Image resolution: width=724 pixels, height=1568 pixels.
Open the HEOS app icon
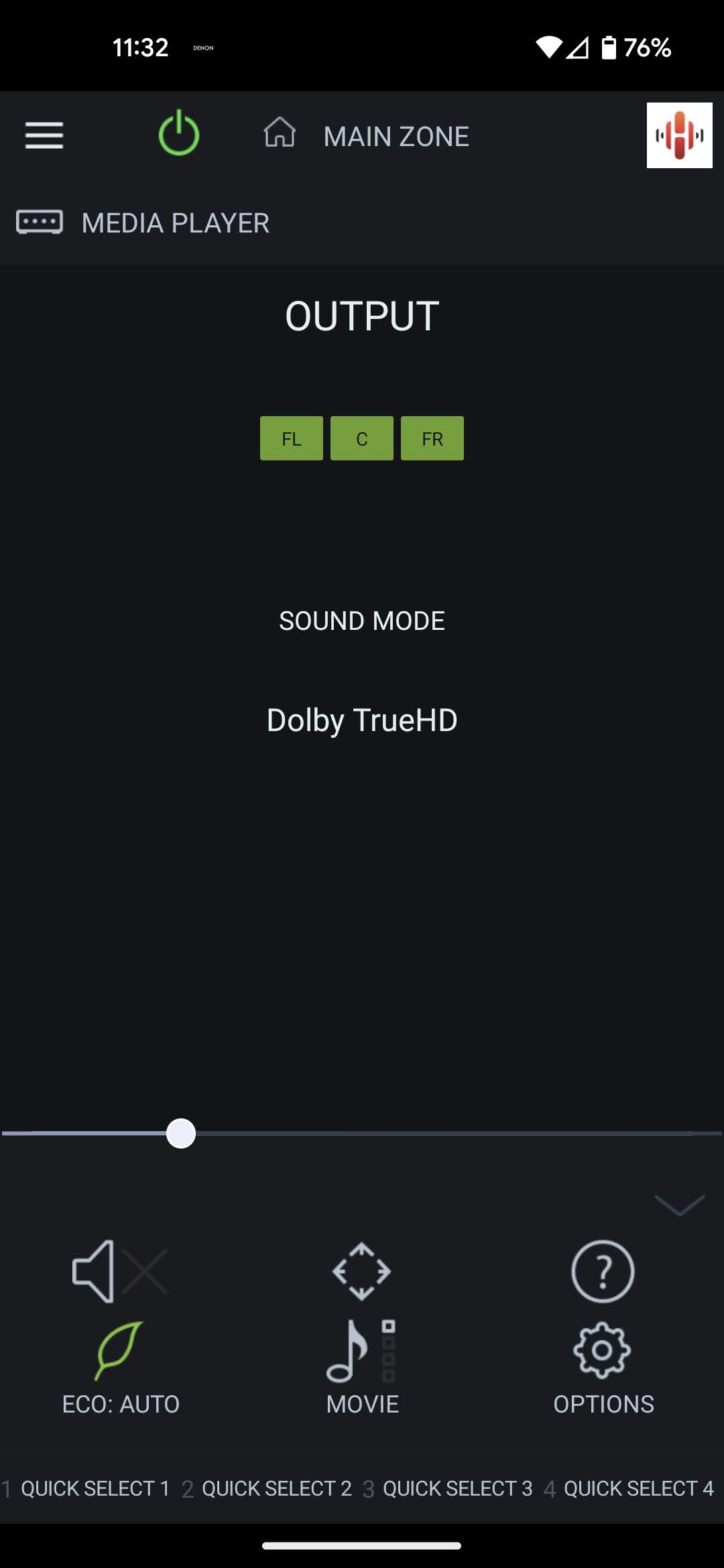click(678, 135)
